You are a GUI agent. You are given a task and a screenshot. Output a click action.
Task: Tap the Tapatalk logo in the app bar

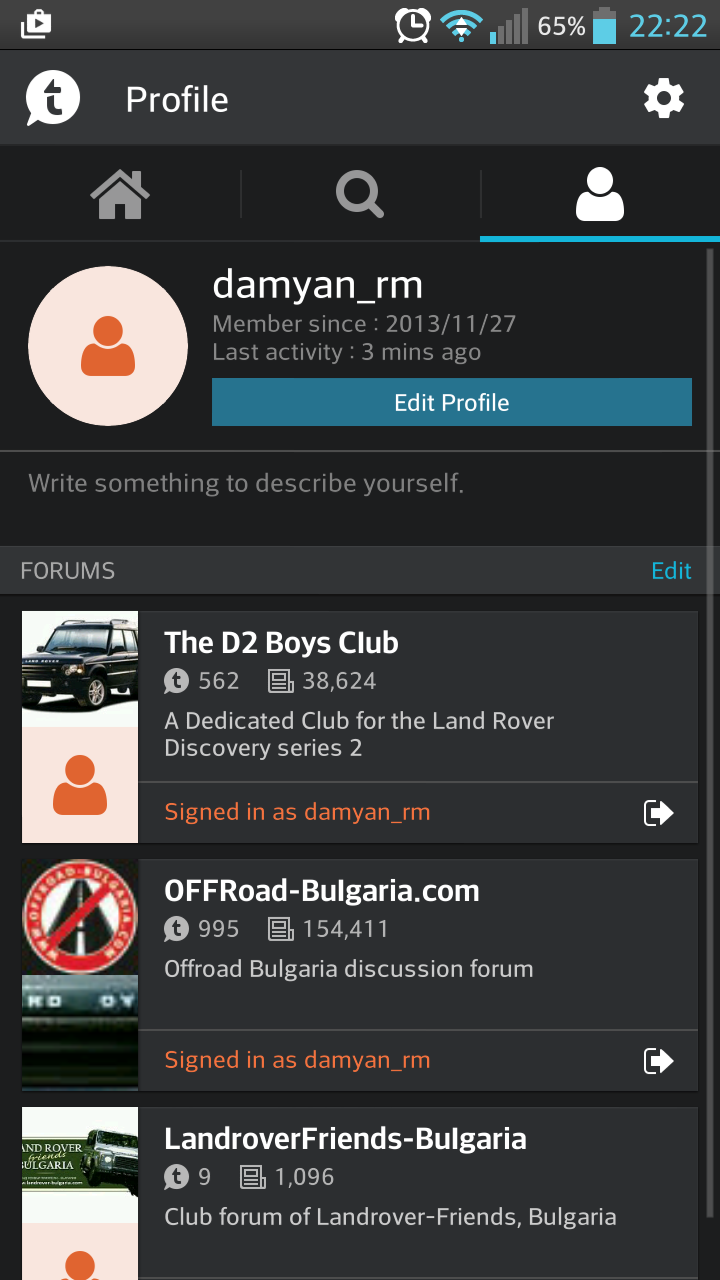(52, 99)
